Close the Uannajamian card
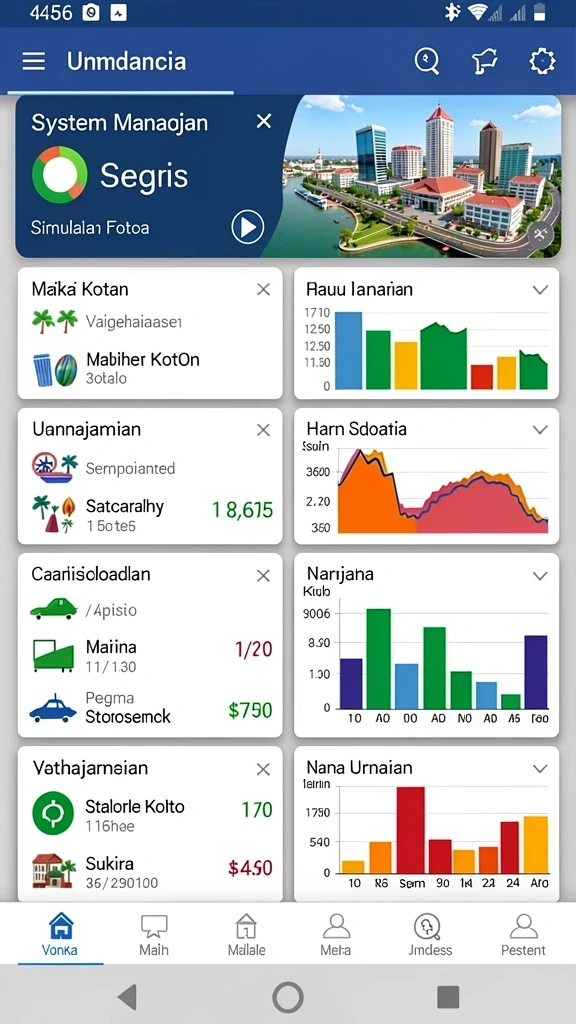576x1024 pixels. tap(263, 430)
